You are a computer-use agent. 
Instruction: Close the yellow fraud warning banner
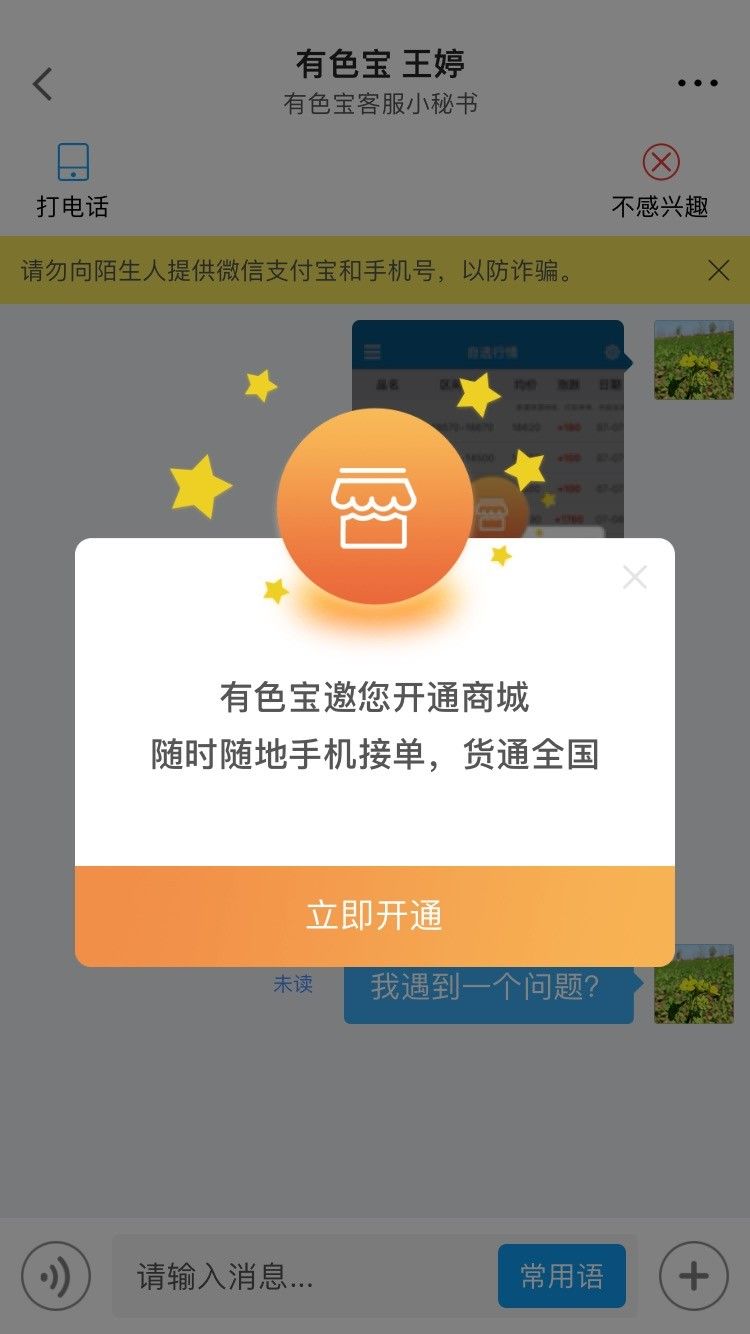(718, 270)
